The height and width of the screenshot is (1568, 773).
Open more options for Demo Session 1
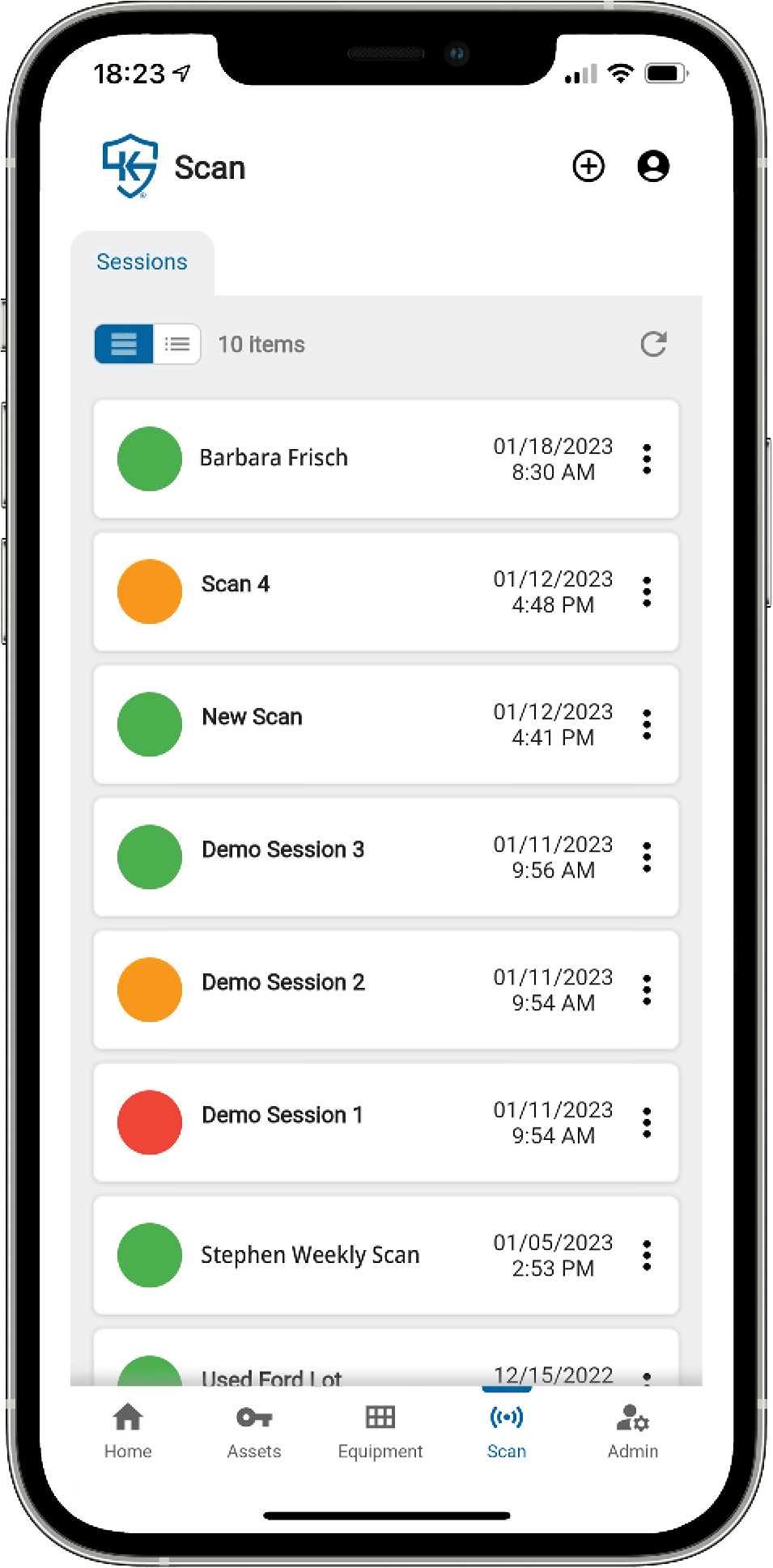(647, 1122)
